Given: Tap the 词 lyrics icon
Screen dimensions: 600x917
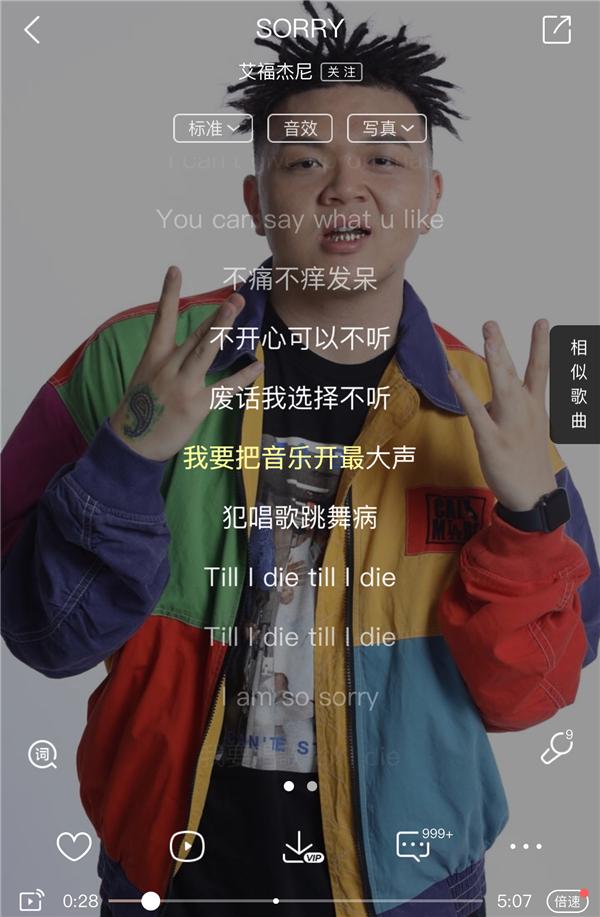Looking at the screenshot, I should pos(42,754).
